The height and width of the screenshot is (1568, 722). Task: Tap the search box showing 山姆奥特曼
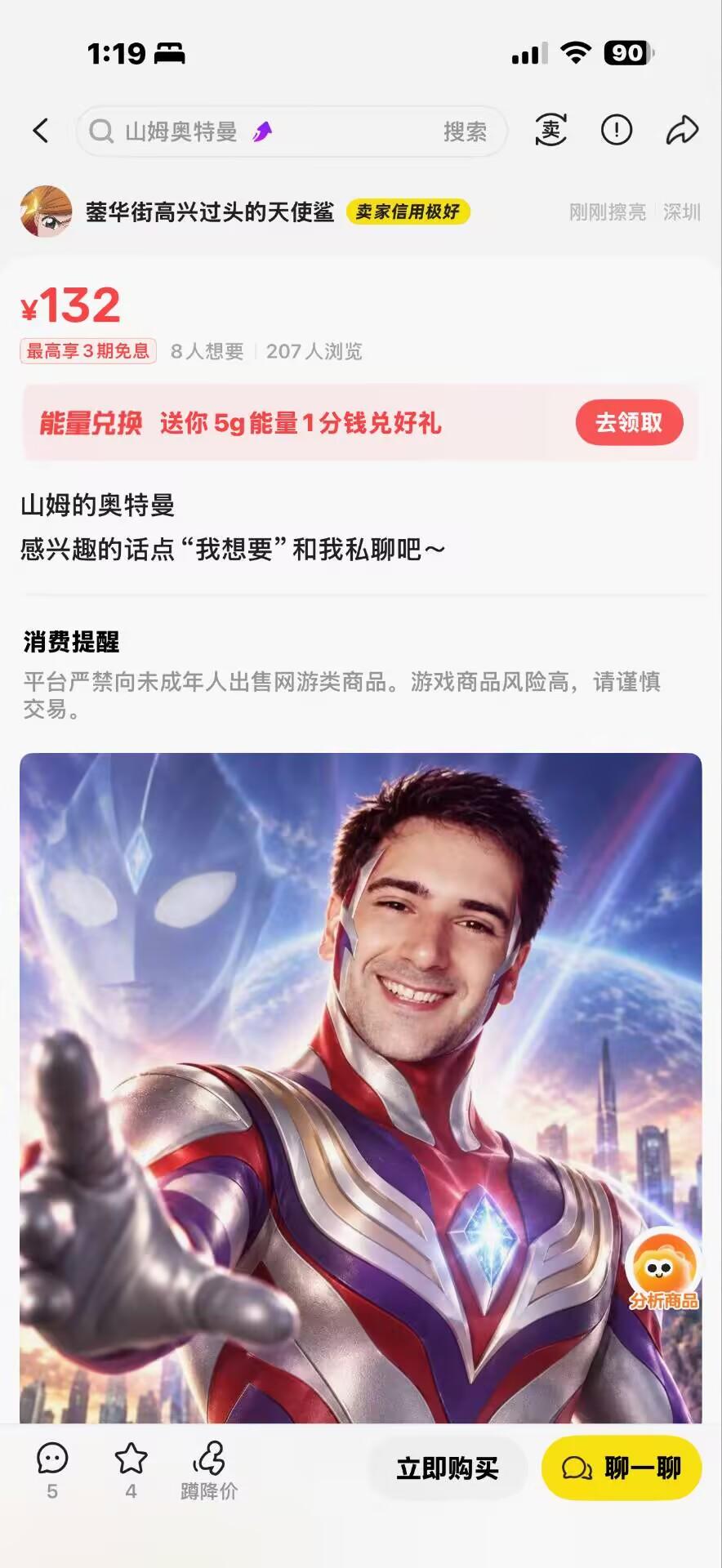[292, 131]
